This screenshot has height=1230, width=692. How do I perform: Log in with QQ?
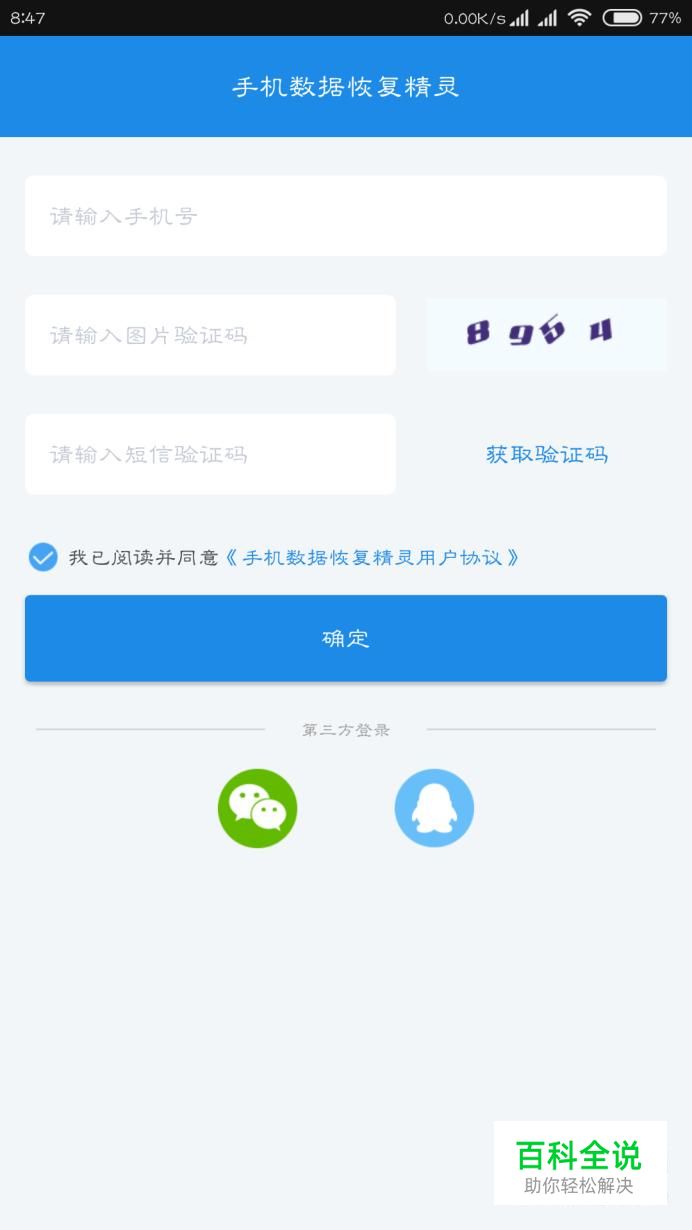434,808
